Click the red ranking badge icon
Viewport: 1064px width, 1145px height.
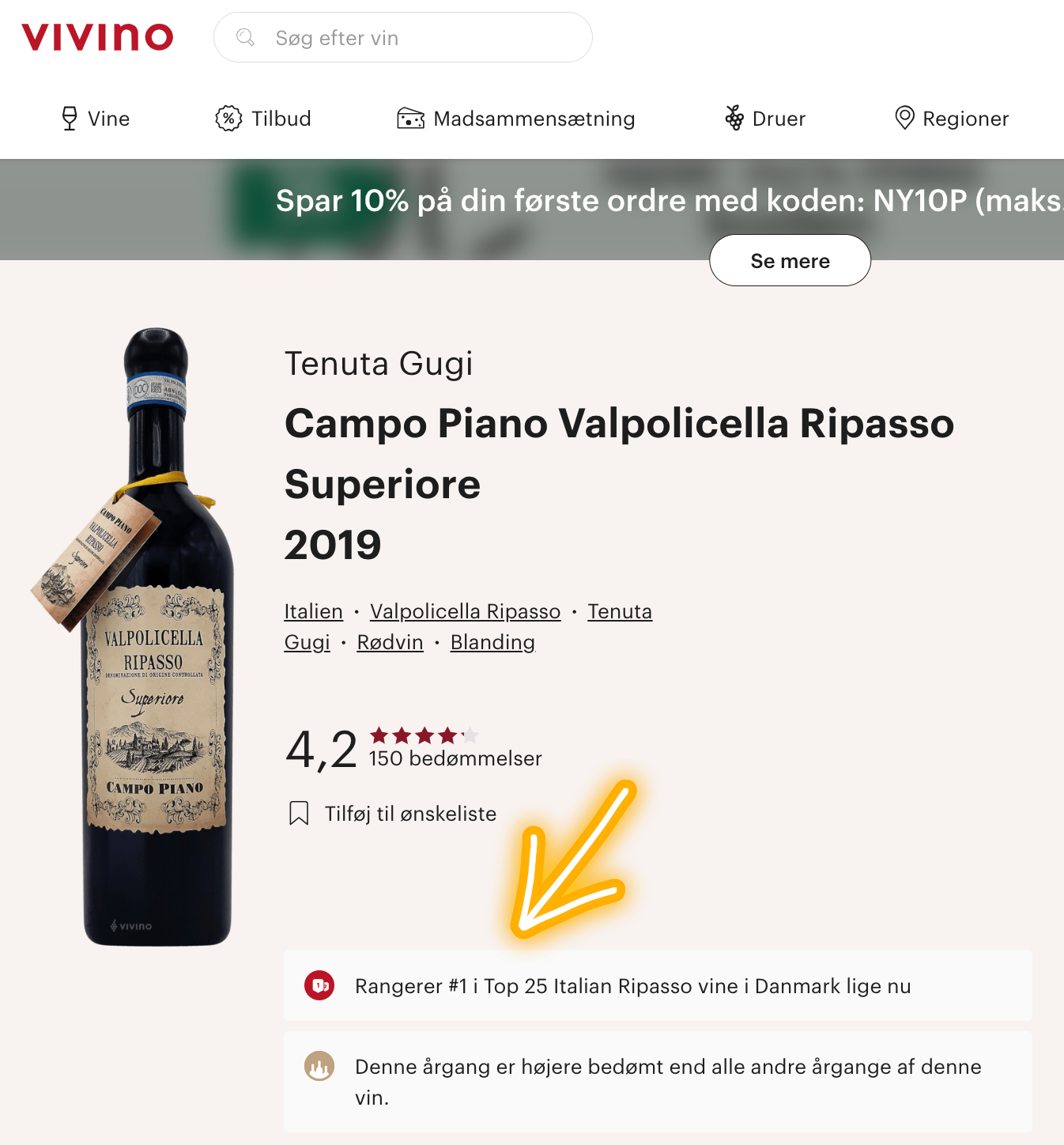pyautogui.click(x=319, y=986)
